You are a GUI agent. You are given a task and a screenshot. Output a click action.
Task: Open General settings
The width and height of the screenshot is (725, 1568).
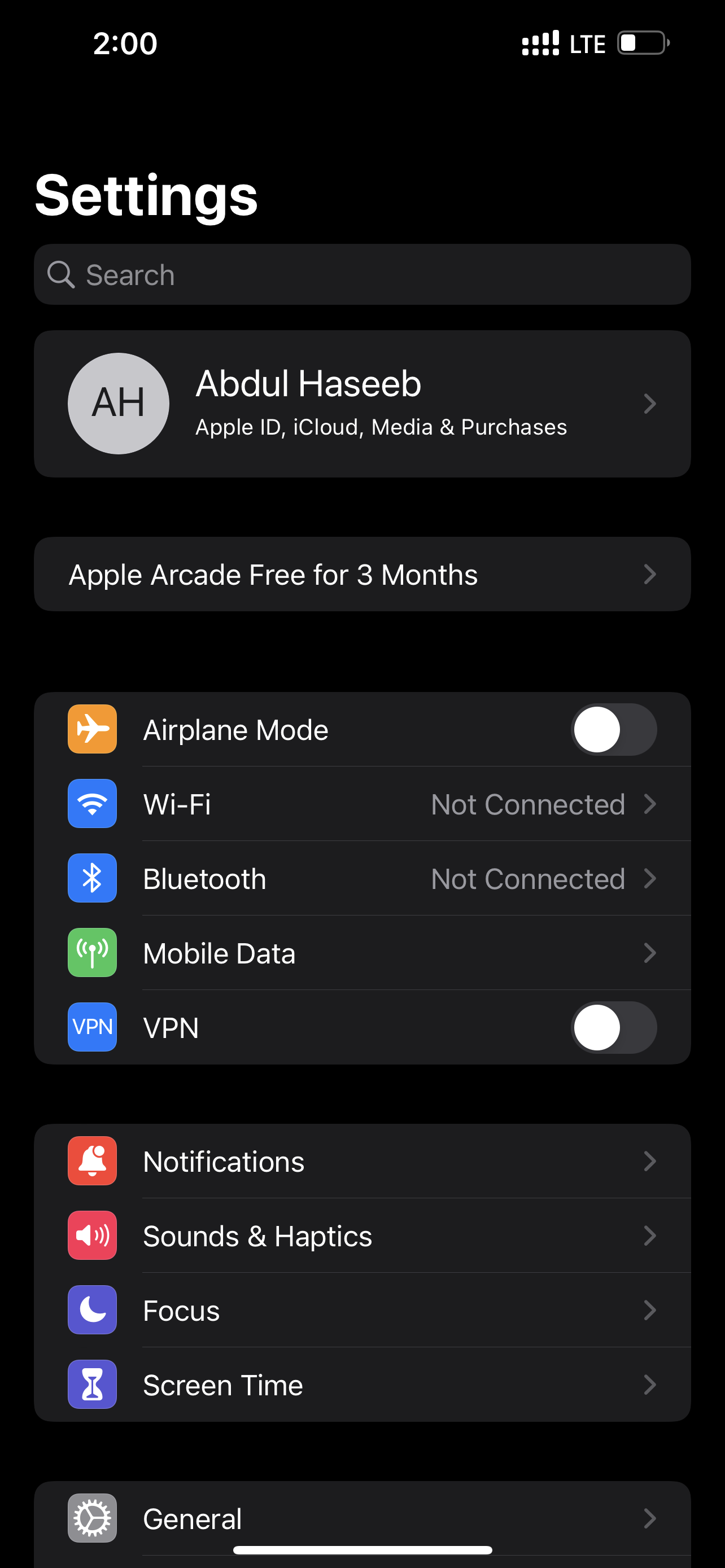point(362,1518)
